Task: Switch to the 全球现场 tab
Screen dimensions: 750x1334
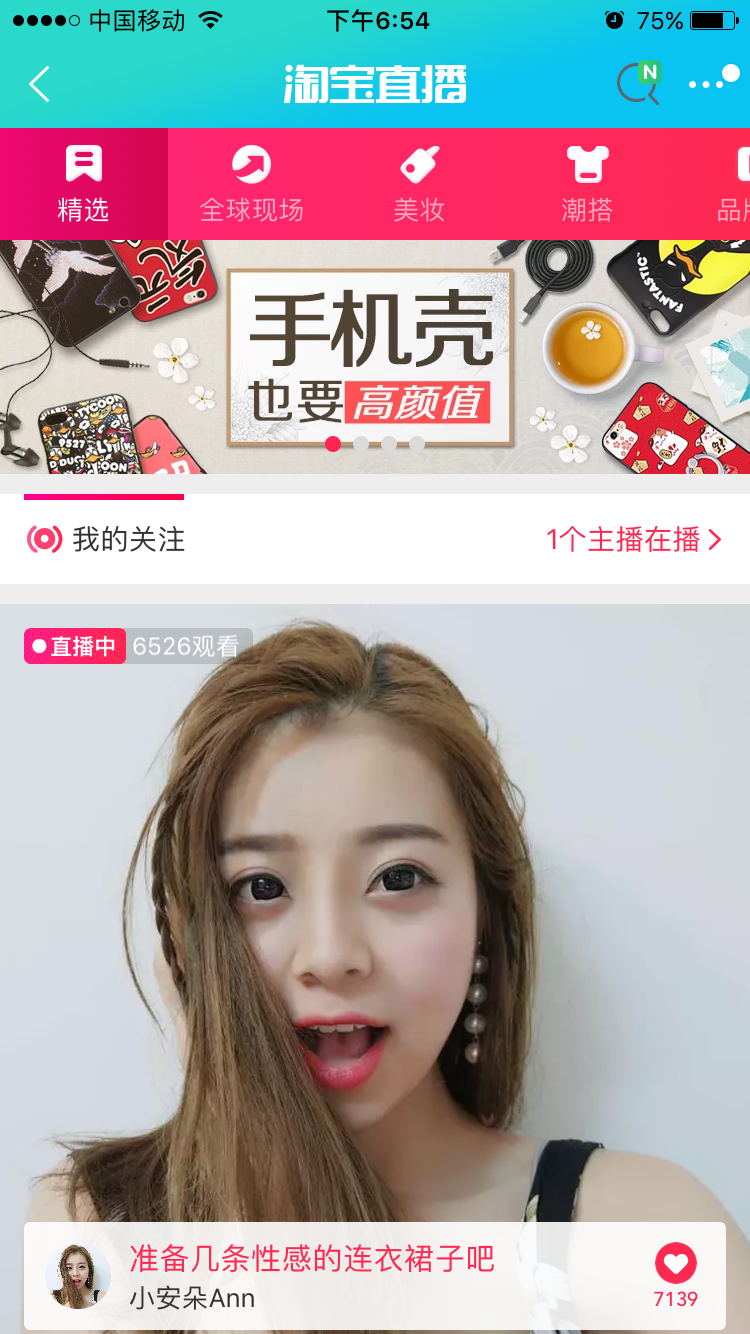Action: 251,185
